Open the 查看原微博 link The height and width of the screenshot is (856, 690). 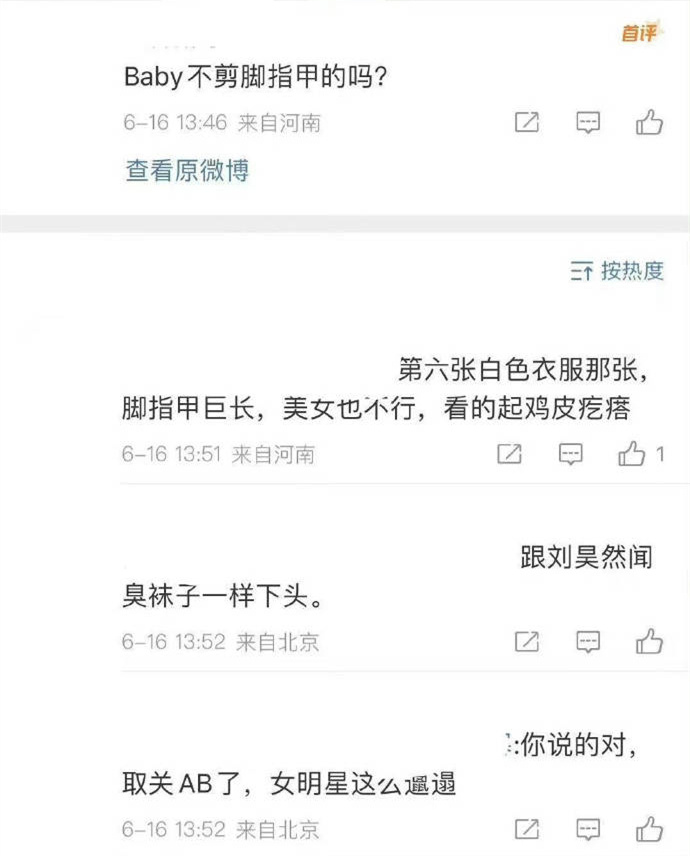click(x=186, y=170)
